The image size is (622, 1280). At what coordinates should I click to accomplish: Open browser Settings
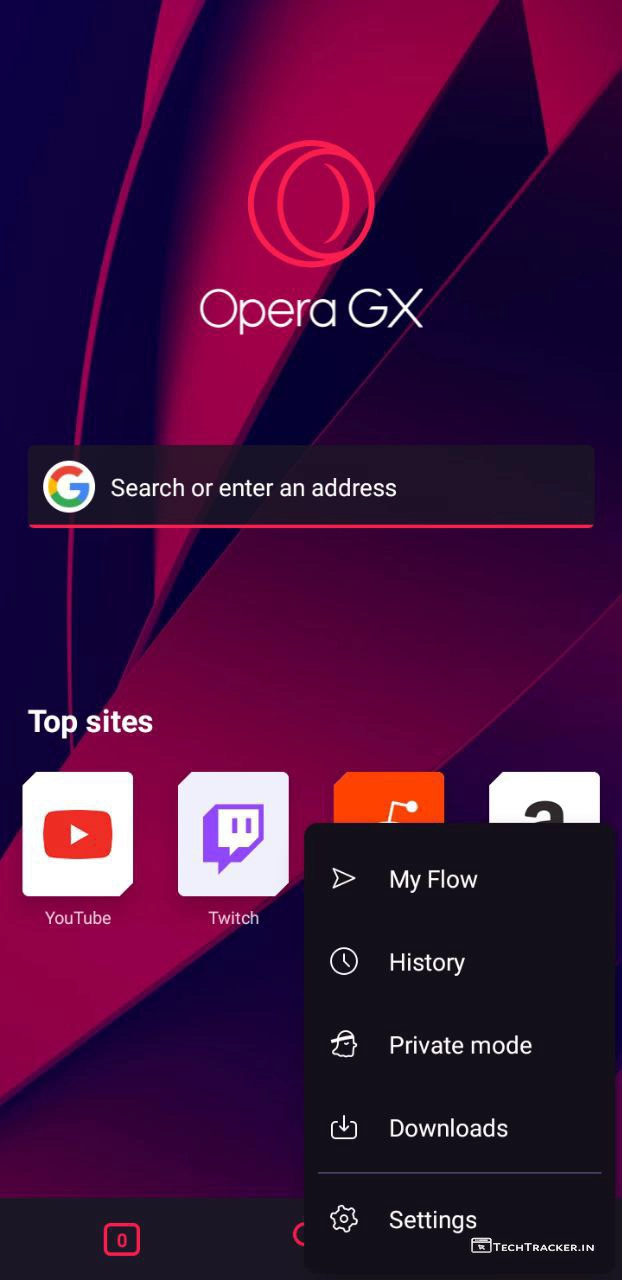(432, 1219)
